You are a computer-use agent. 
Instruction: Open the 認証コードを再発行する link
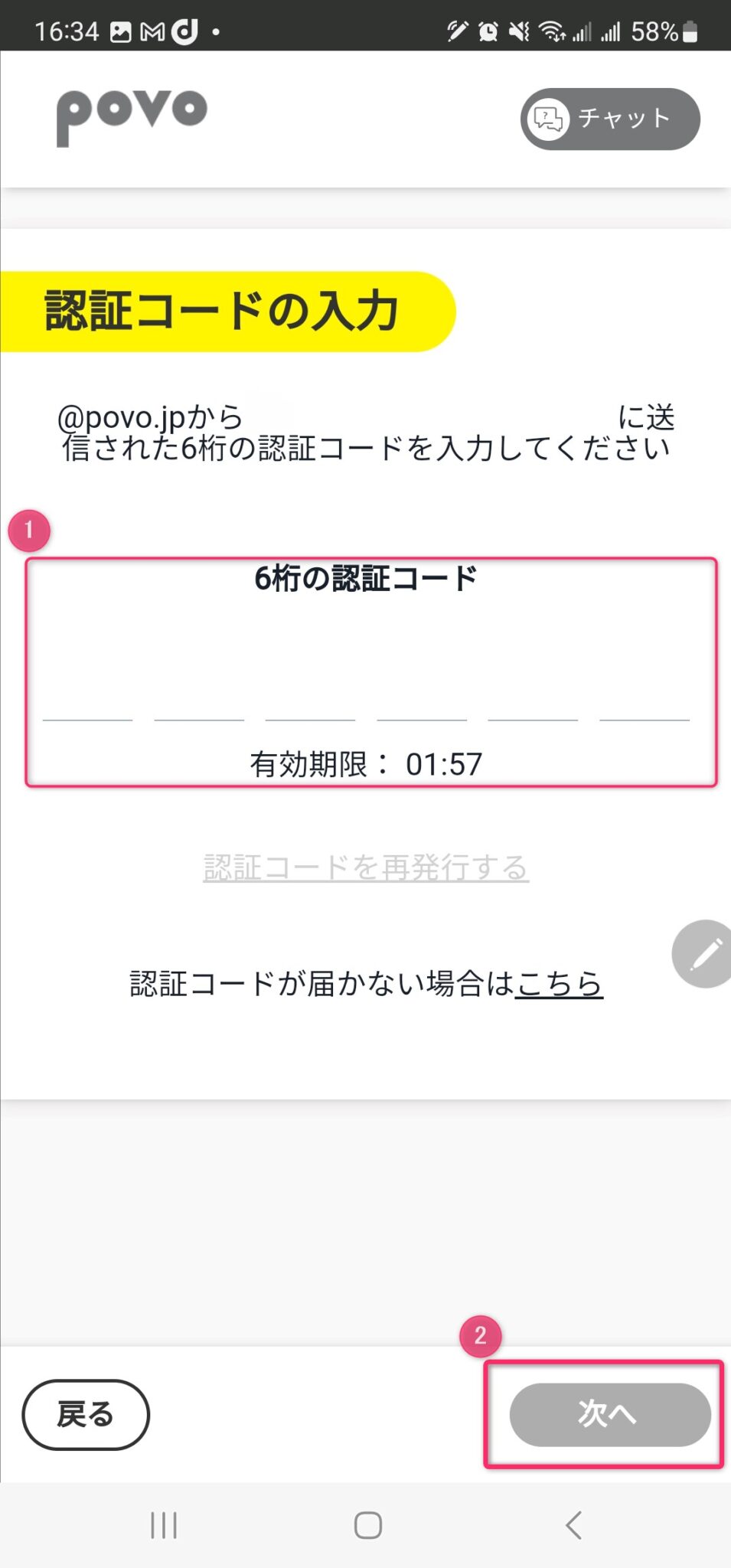(365, 866)
